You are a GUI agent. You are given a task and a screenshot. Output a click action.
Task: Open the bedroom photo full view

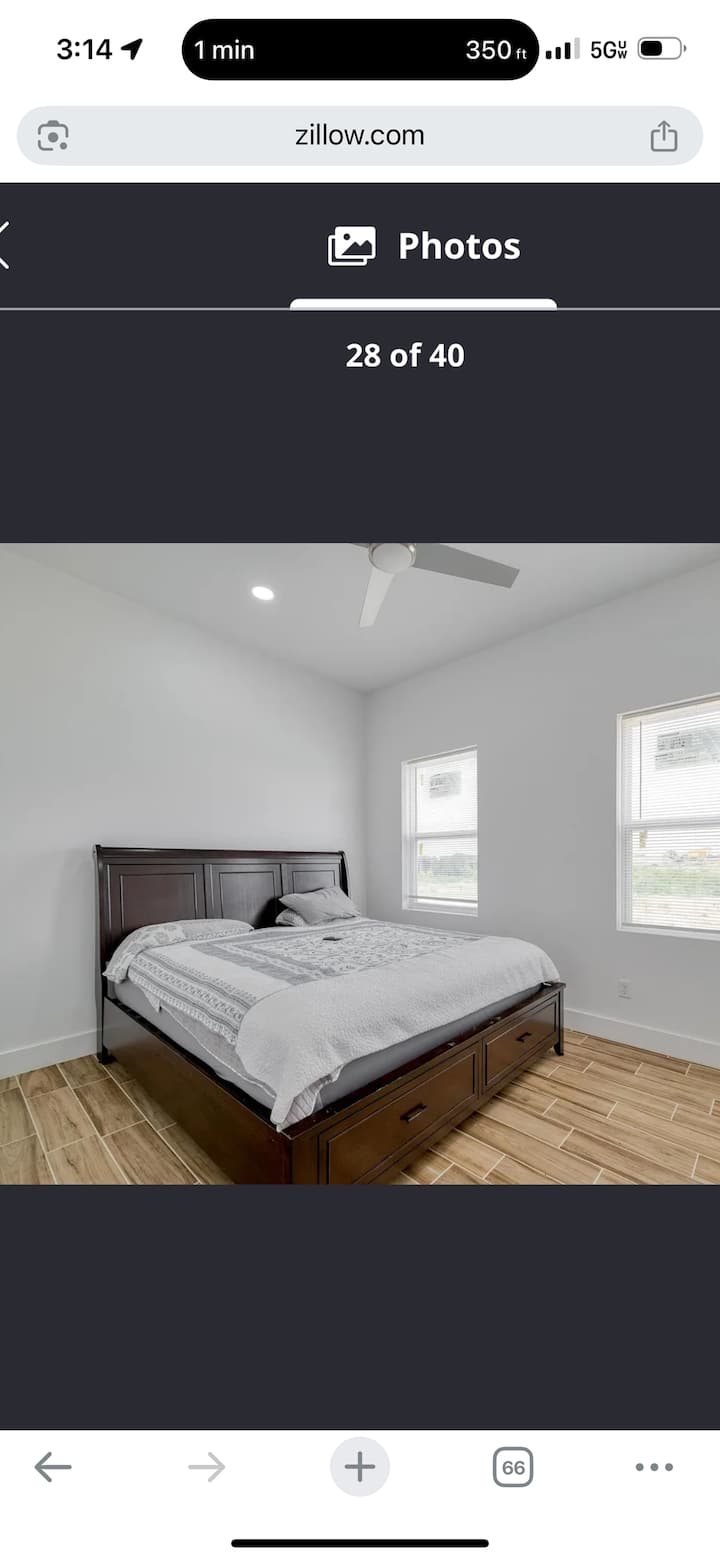pos(360,864)
